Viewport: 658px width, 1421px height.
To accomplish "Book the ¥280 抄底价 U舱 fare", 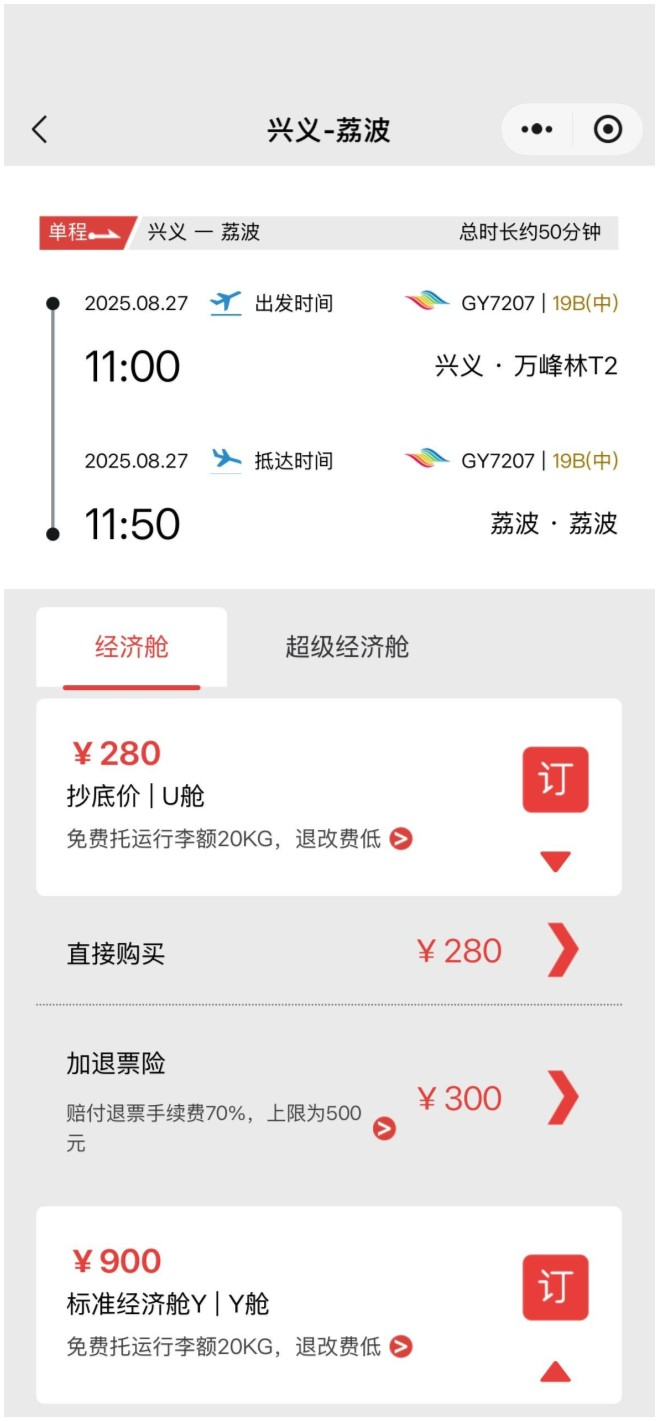I will (x=555, y=780).
